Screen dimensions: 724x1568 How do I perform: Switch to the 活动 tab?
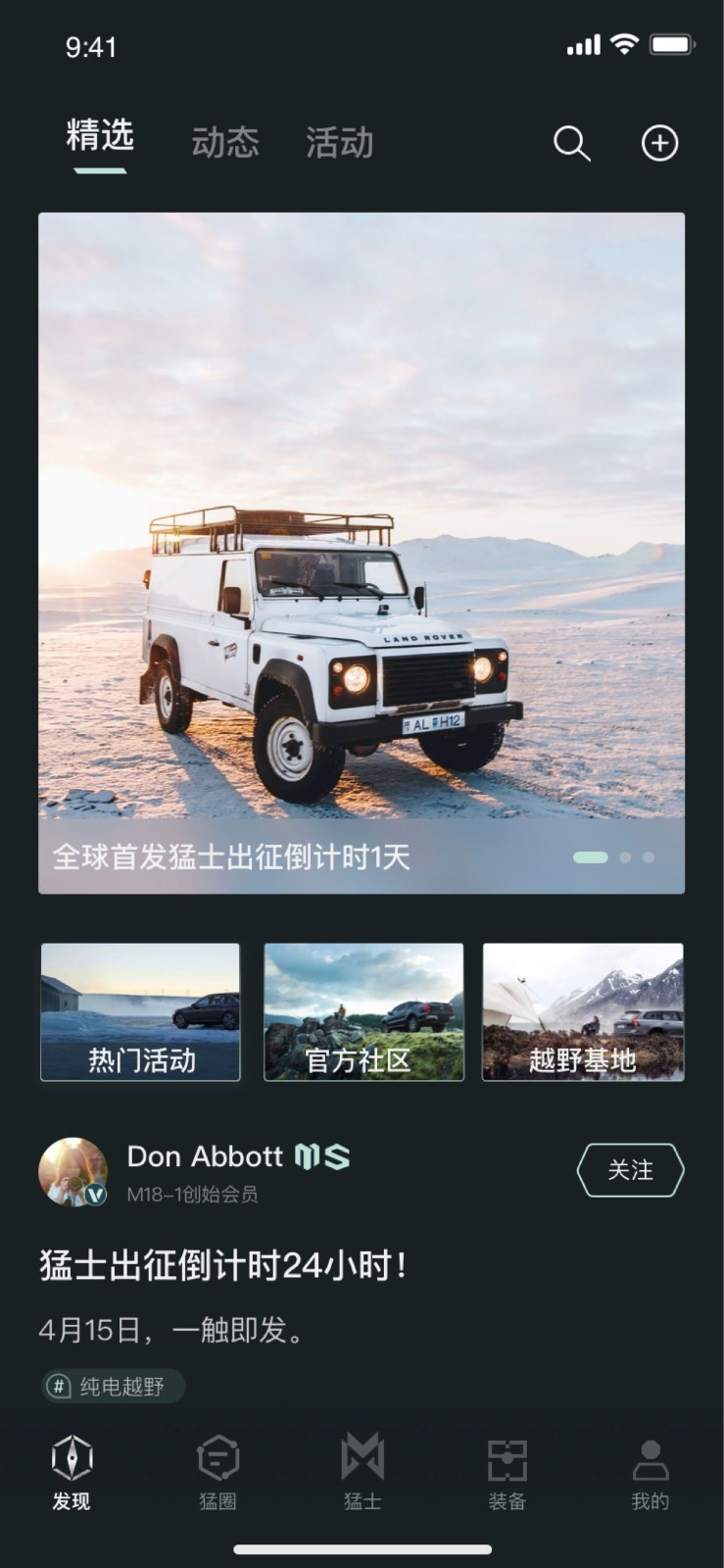coord(339,143)
